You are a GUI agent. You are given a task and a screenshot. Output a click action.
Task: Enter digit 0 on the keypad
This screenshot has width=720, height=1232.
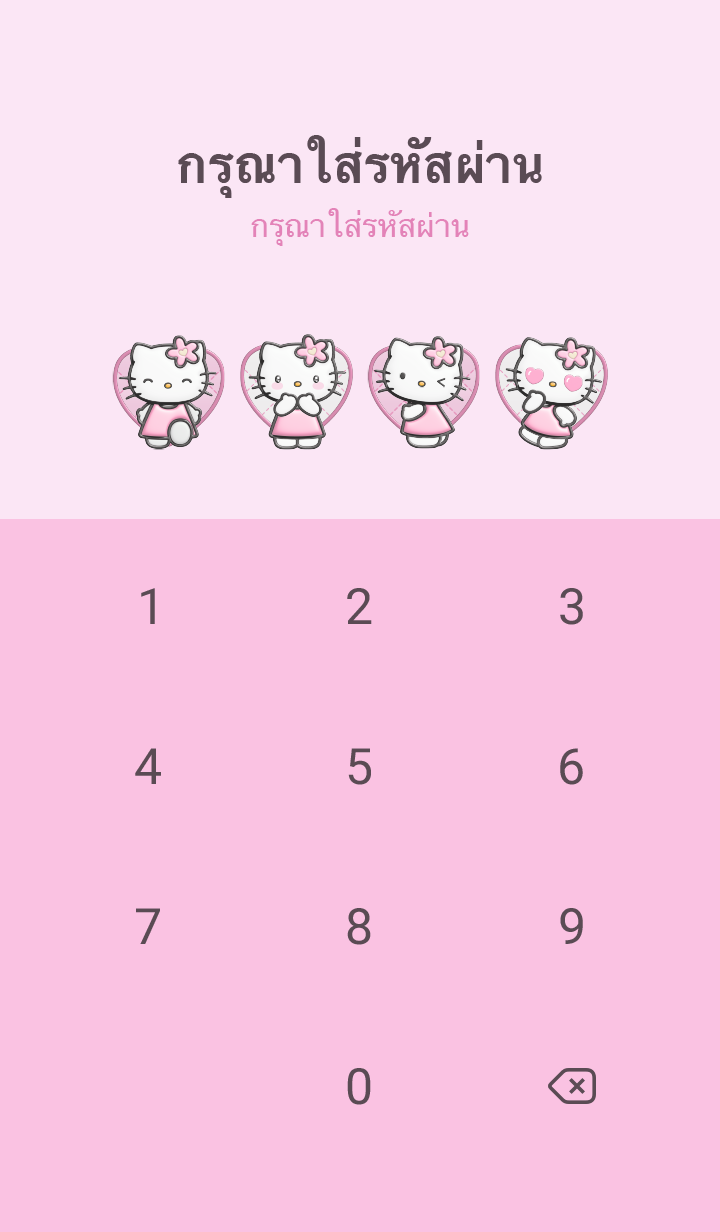[x=359, y=1087]
